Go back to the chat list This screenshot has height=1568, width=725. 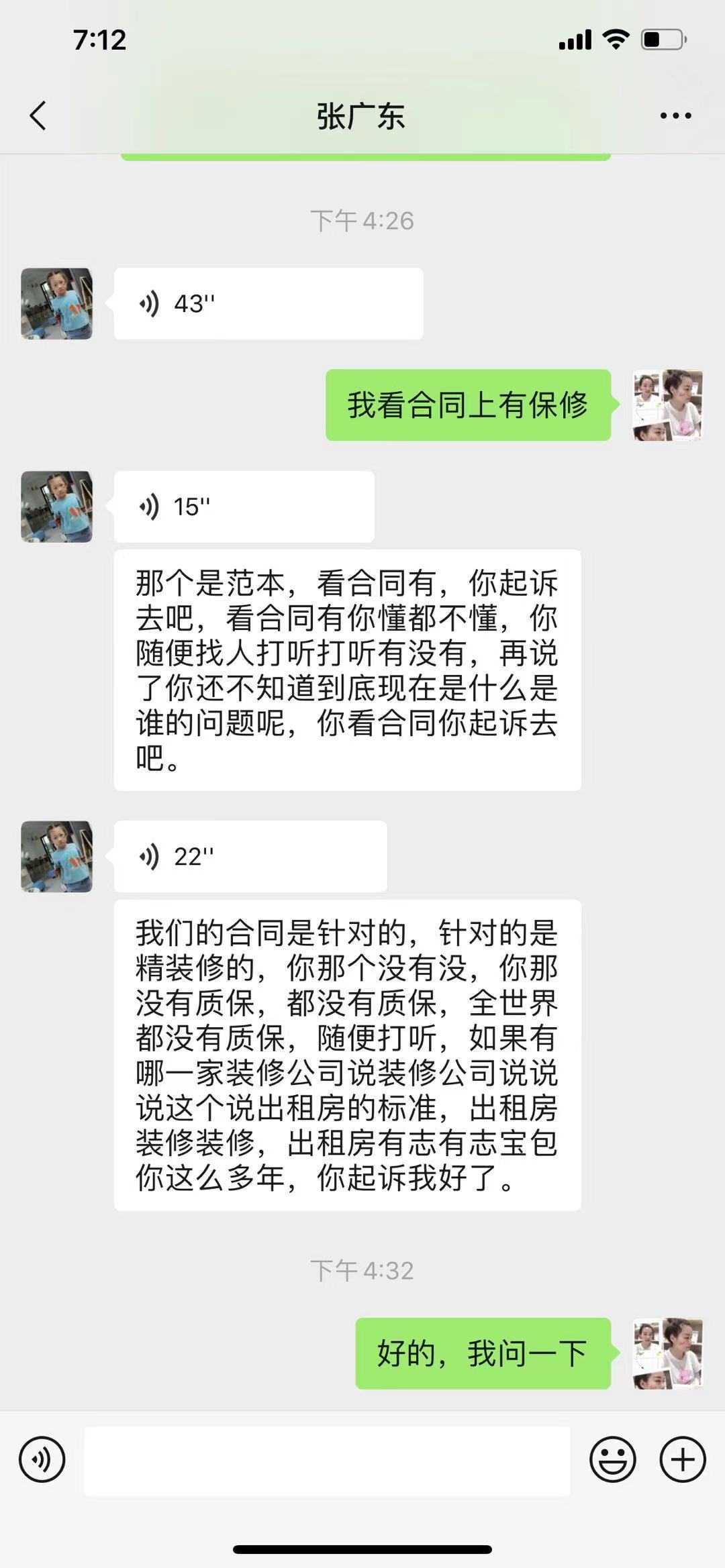click(38, 115)
